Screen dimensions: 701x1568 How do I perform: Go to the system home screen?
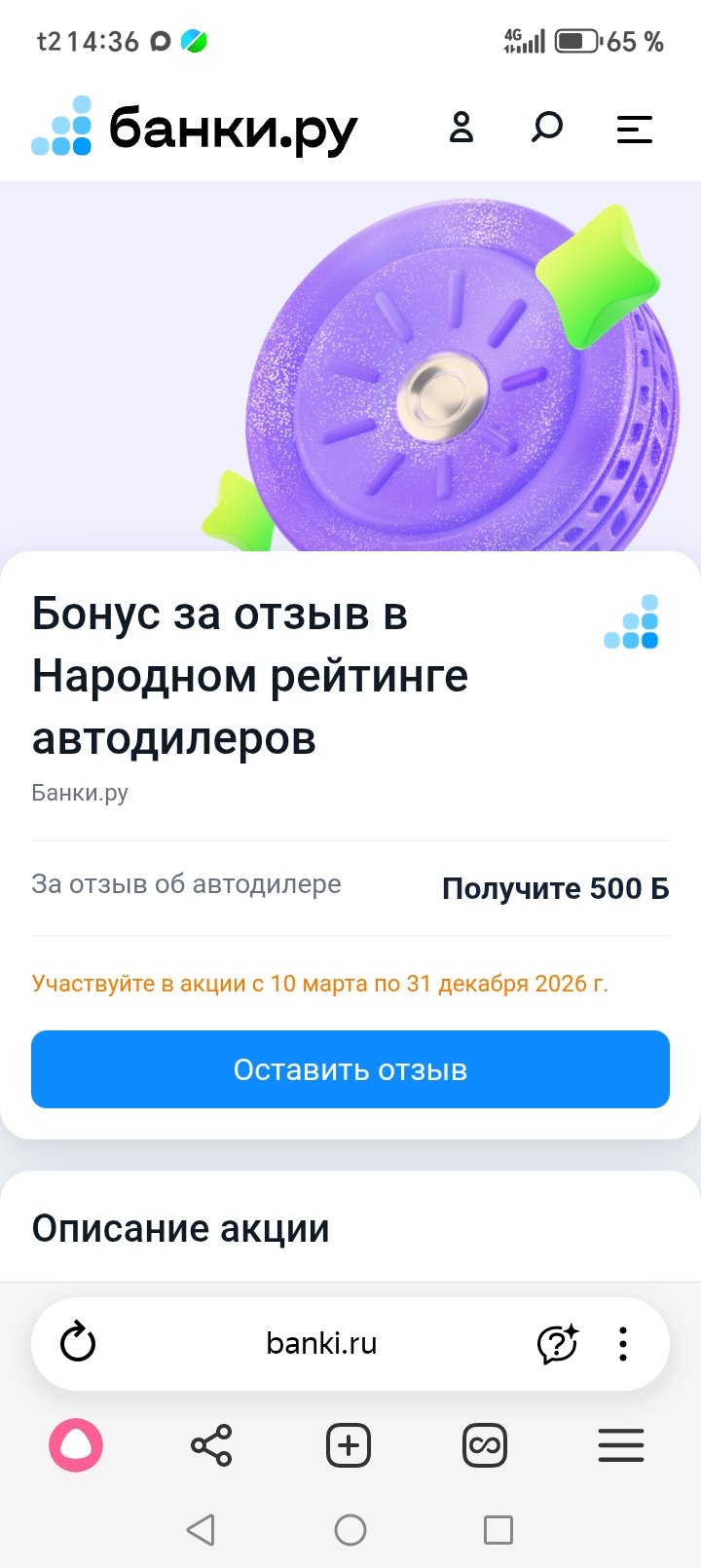pyautogui.click(x=350, y=1530)
